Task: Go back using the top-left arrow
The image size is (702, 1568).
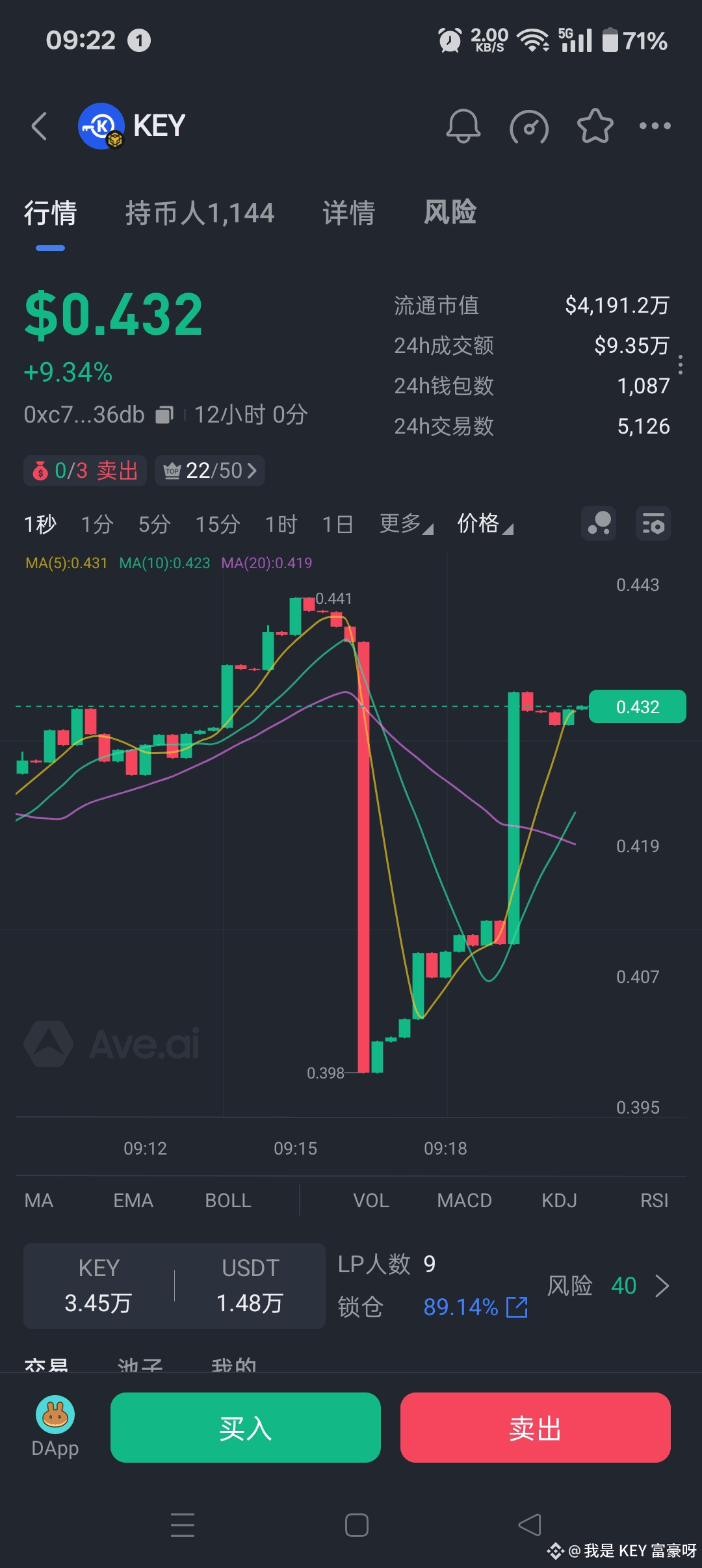Action: 40,126
